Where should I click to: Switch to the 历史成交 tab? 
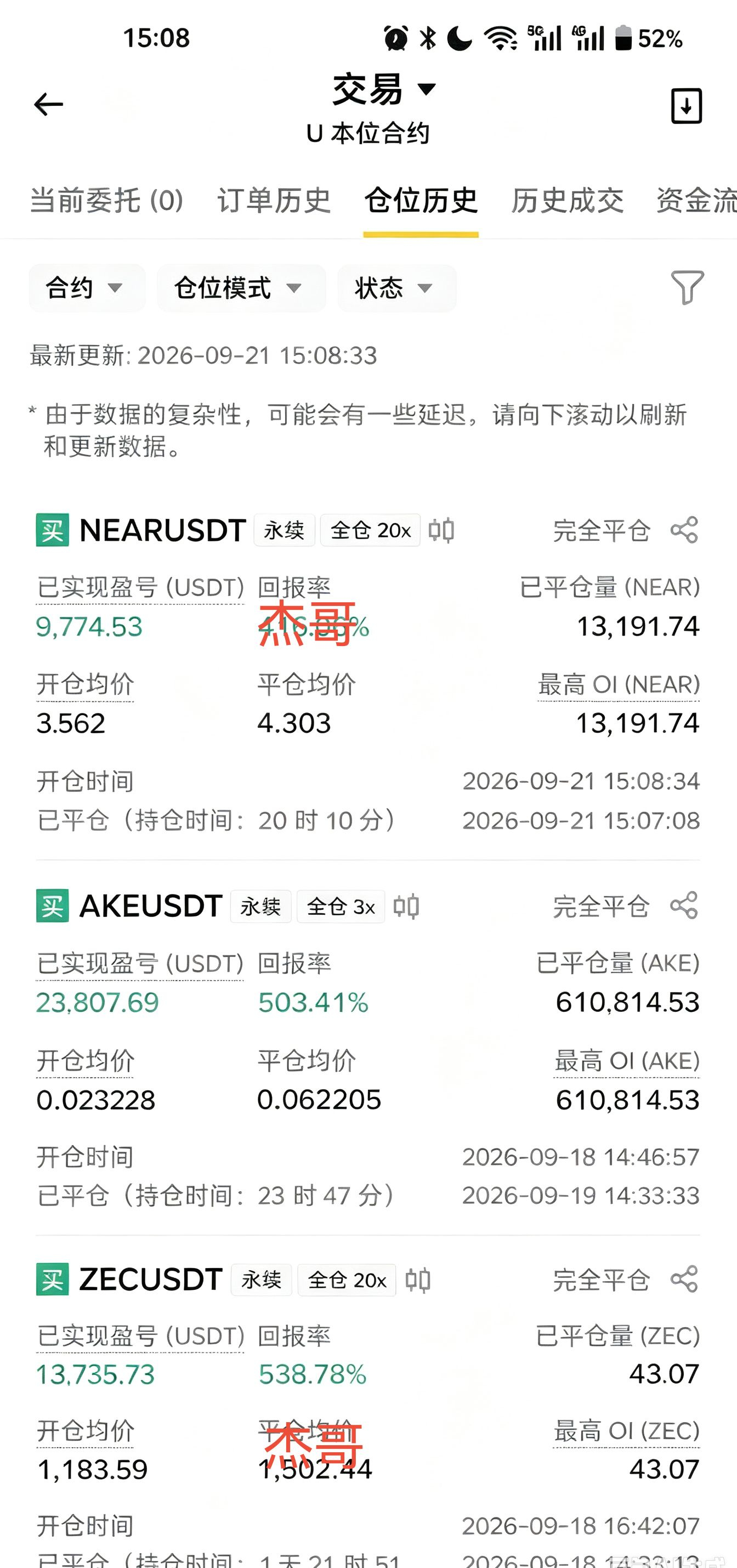coord(567,200)
